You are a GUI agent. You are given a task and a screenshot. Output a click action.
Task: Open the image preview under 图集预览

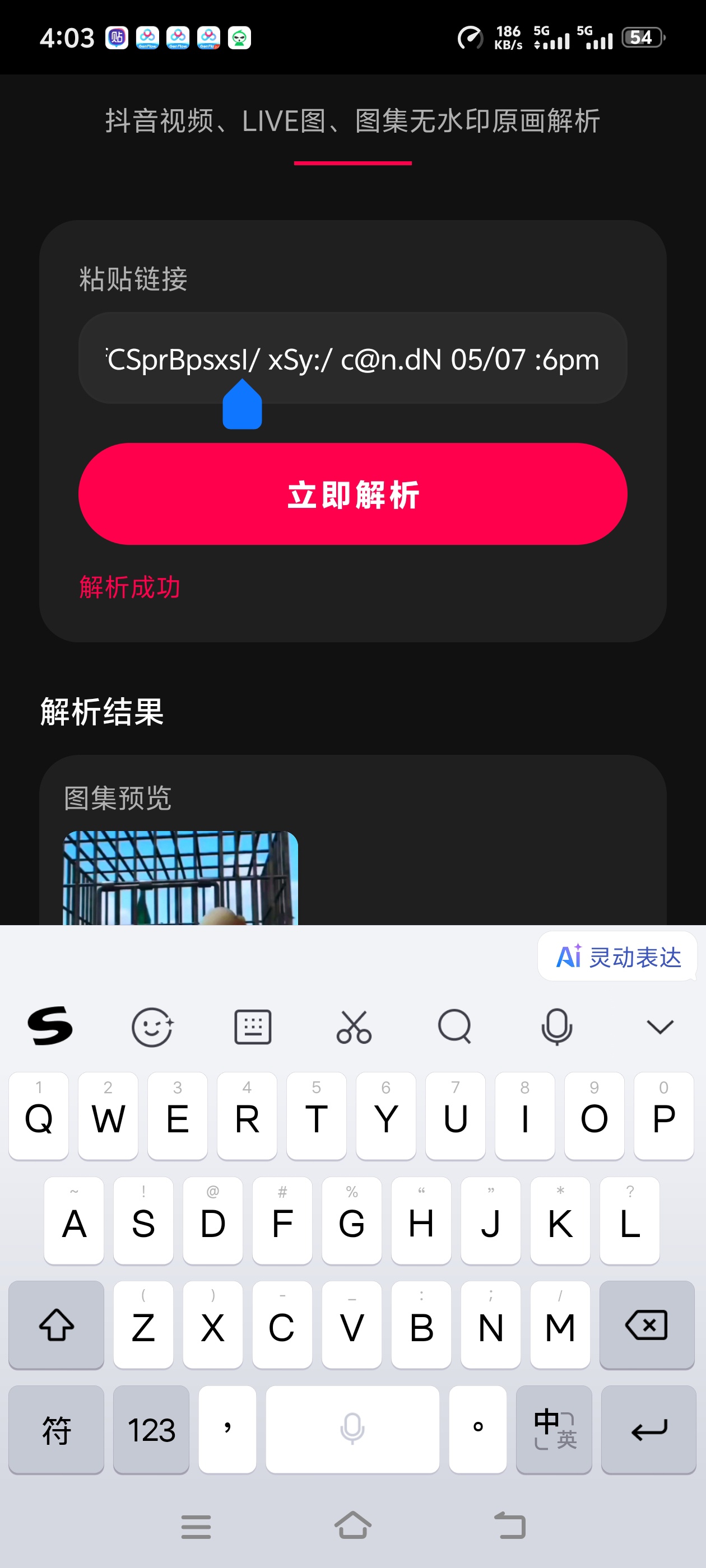point(180,878)
